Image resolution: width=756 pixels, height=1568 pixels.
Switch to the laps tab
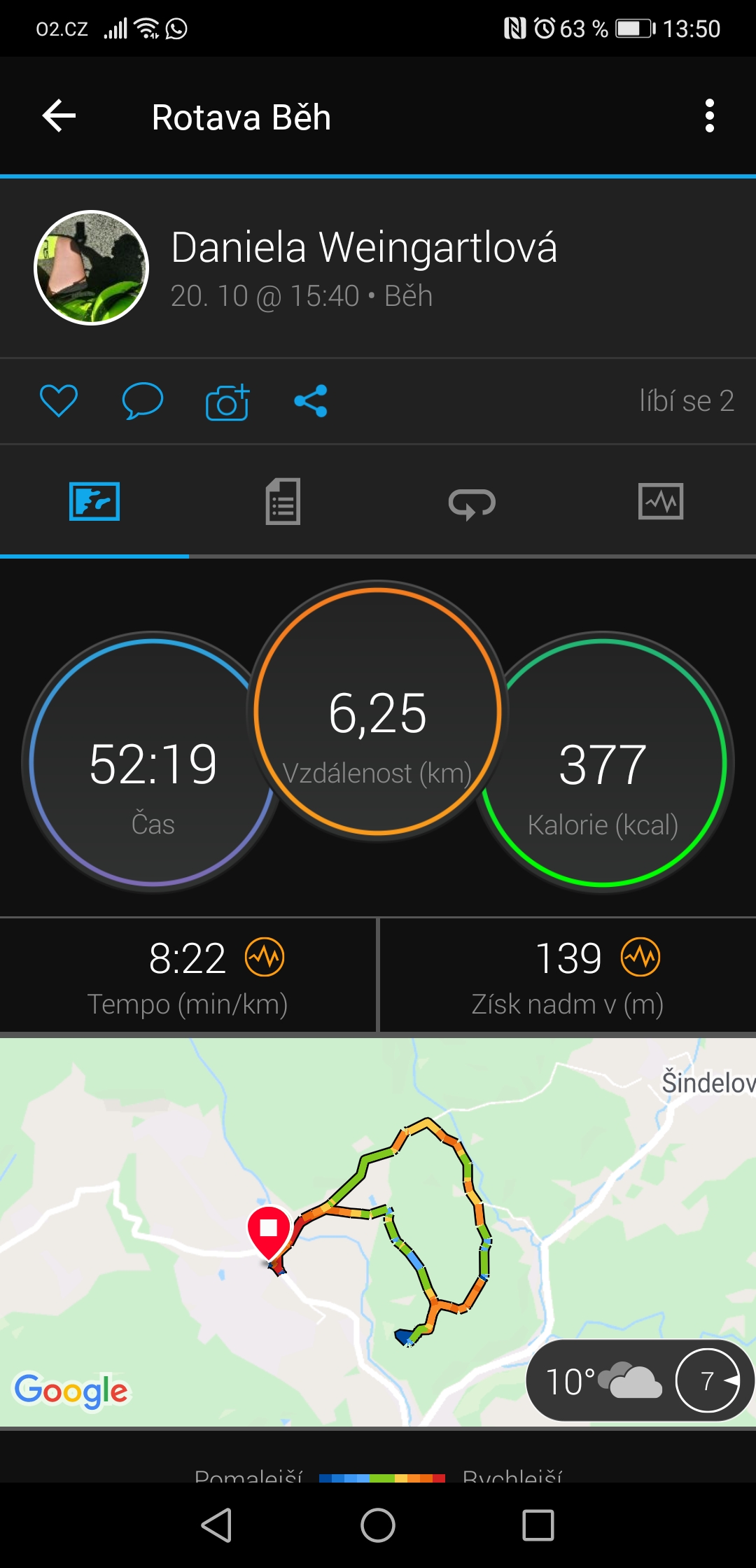(472, 503)
